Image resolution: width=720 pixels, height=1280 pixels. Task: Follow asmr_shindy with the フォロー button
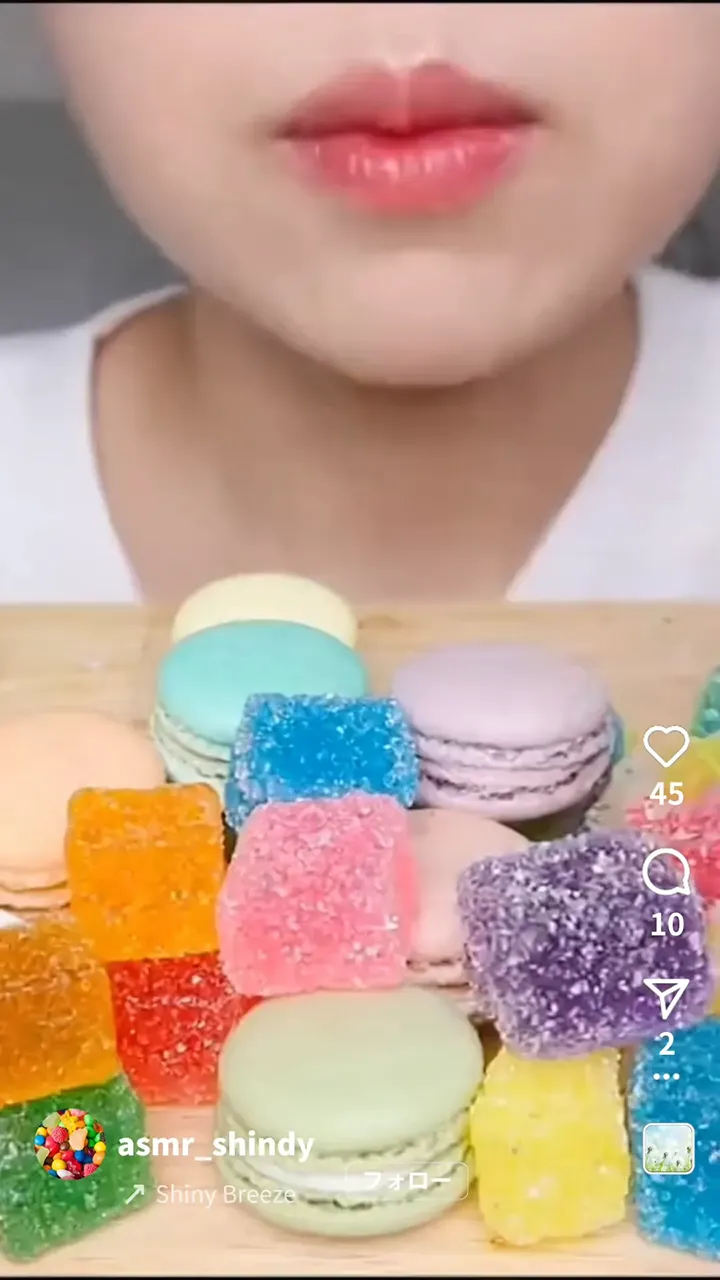[x=407, y=1181]
